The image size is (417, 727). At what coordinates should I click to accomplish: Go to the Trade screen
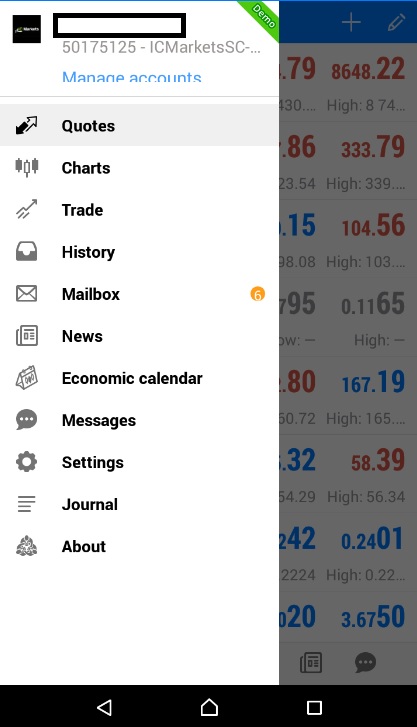pos(139,210)
